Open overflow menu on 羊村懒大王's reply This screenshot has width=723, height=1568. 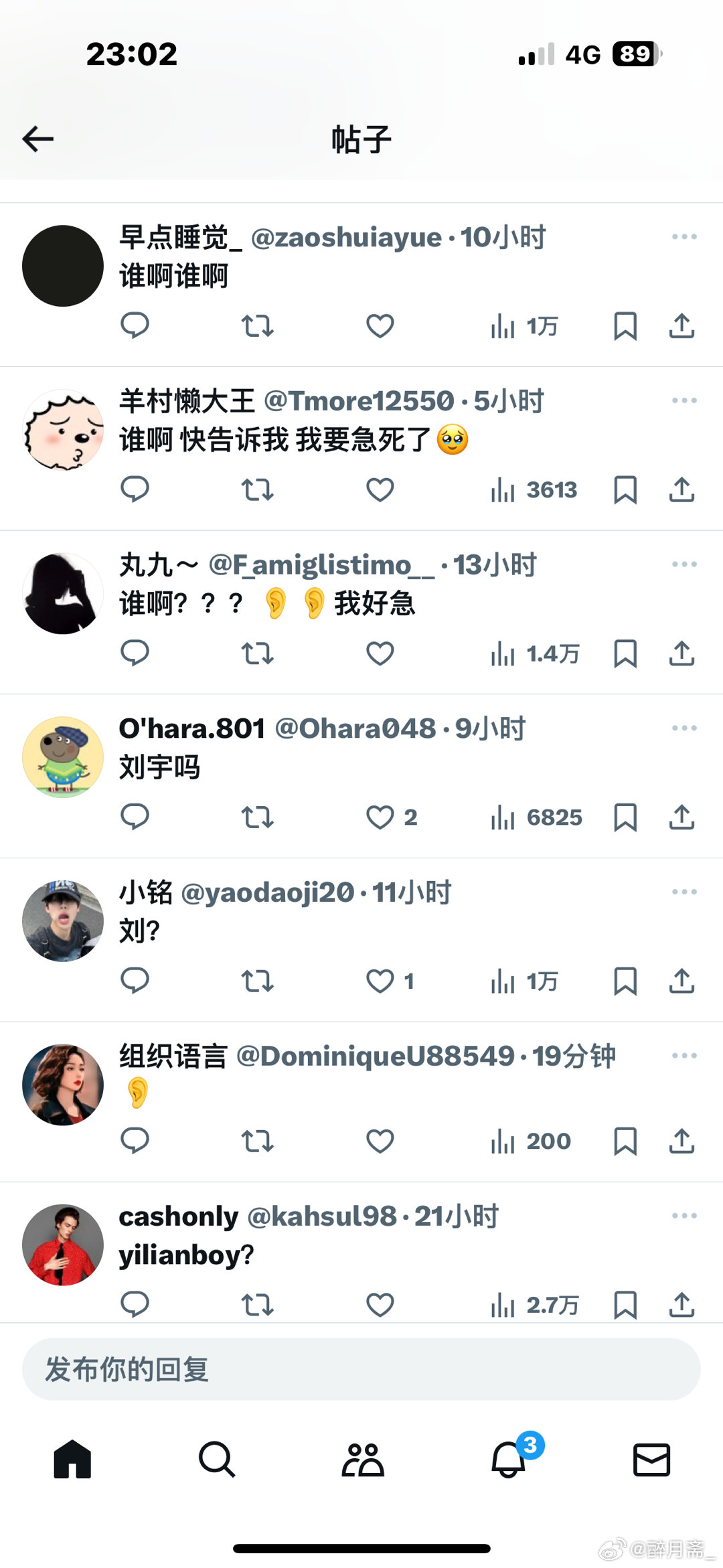(684, 400)
